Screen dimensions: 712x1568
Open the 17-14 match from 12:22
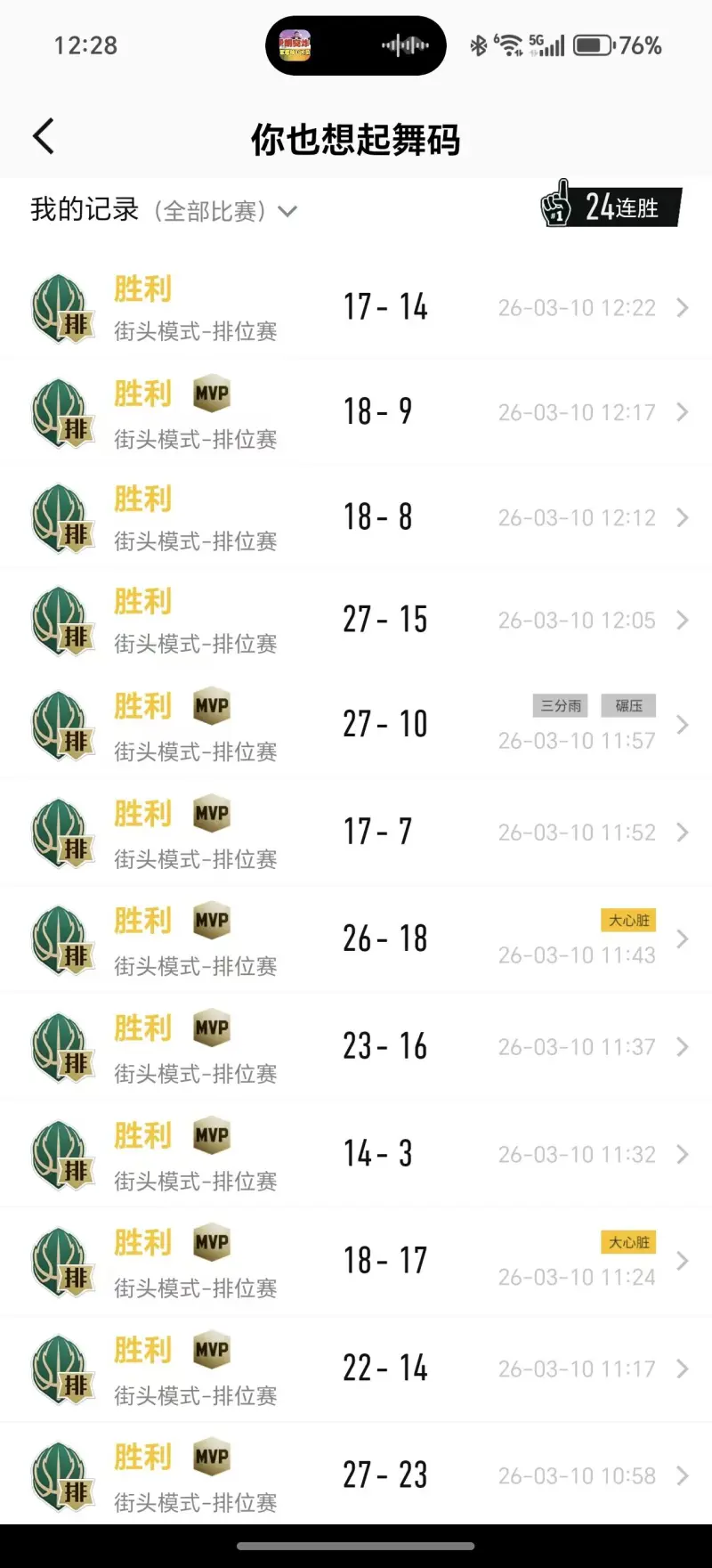point(356,308)
